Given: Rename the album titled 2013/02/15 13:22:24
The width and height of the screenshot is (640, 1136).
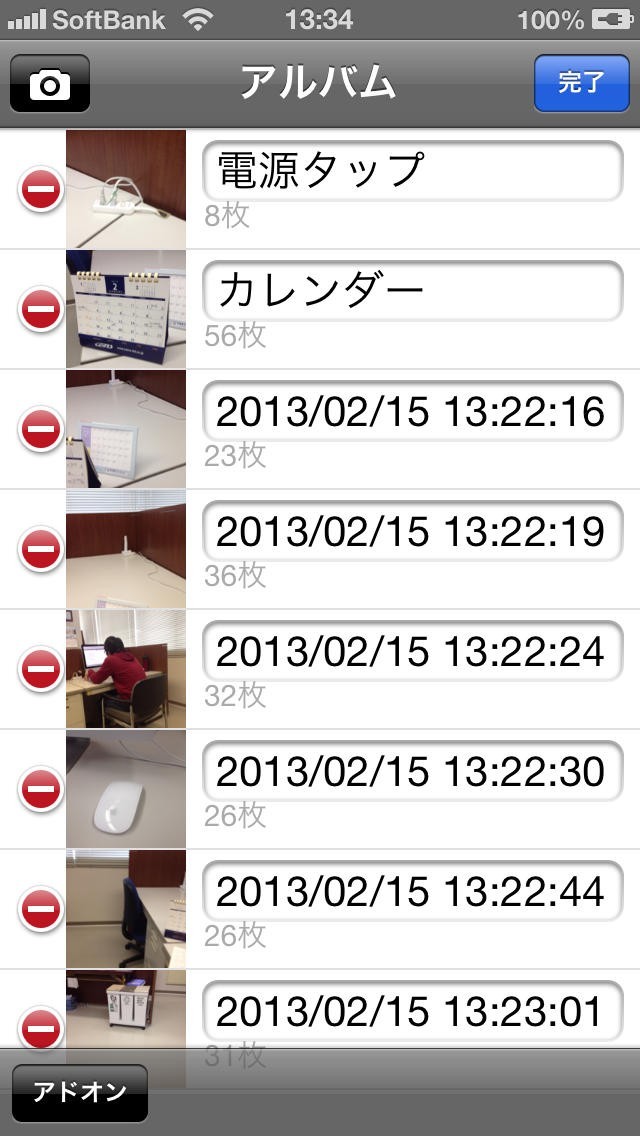Looking at the screenshot, I should point(412,651).
